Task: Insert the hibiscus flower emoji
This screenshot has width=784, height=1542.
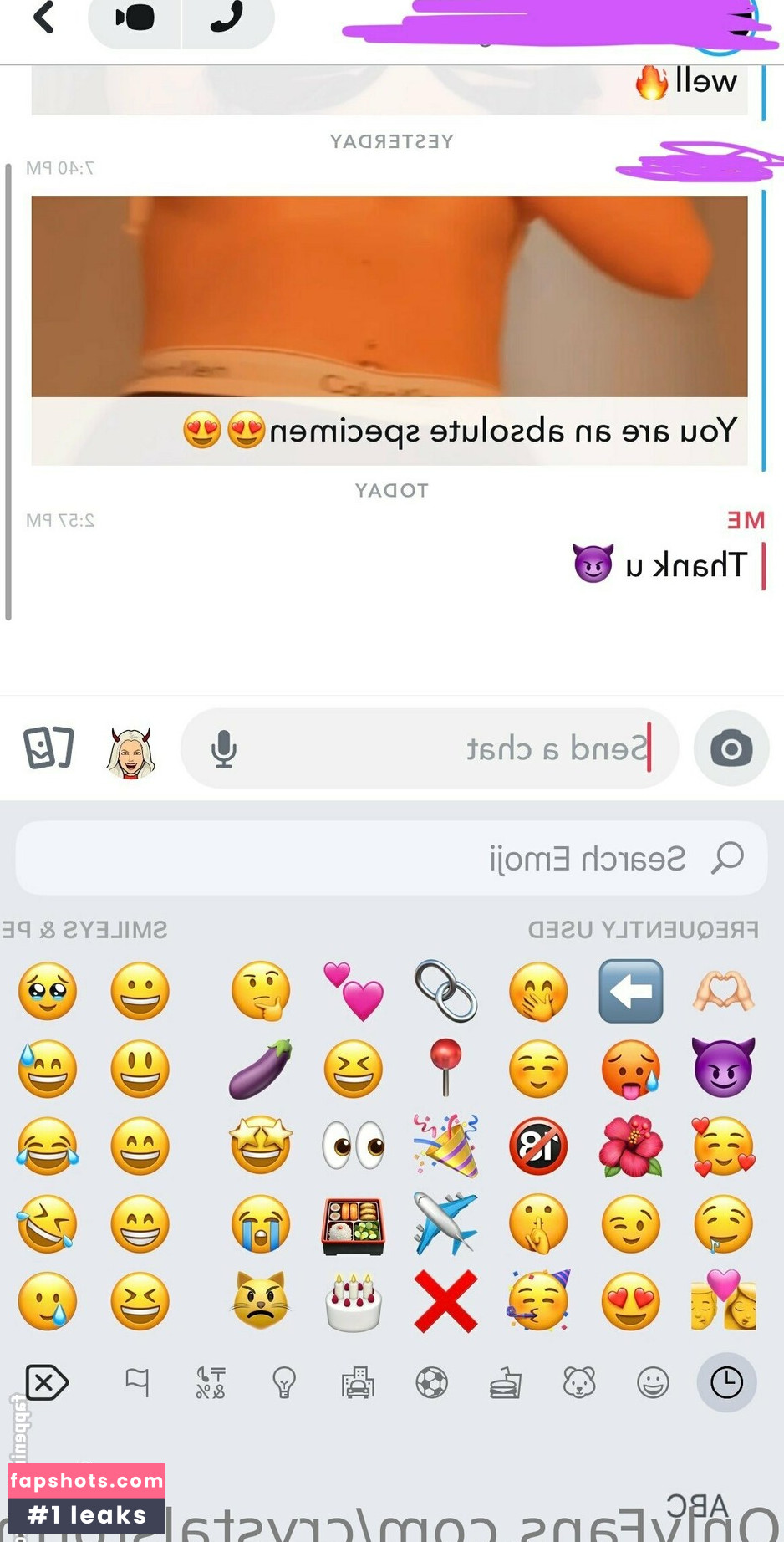Action: 631,1146
